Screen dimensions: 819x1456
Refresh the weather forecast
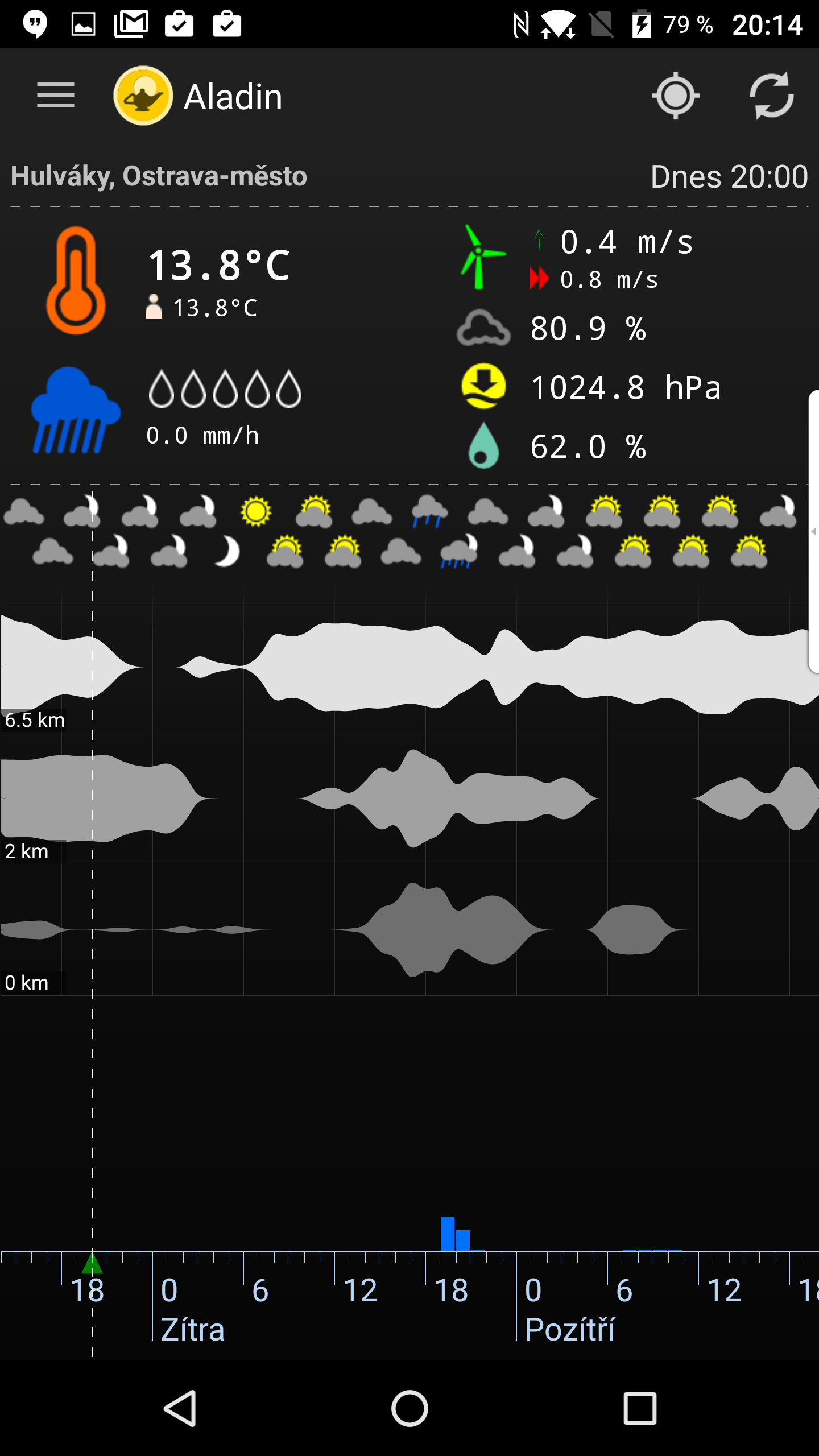coord(771,96)
